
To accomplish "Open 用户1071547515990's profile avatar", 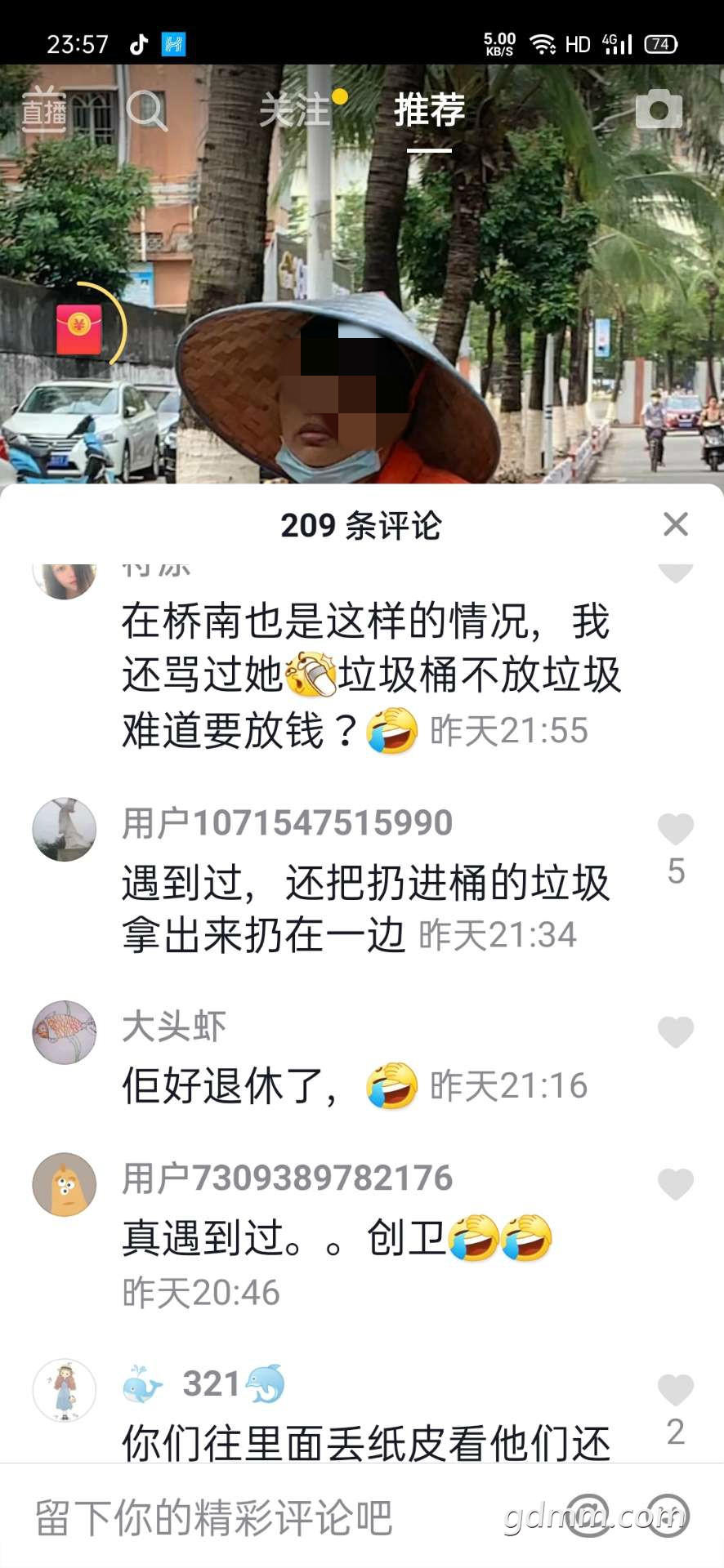I will click(65, 830).
